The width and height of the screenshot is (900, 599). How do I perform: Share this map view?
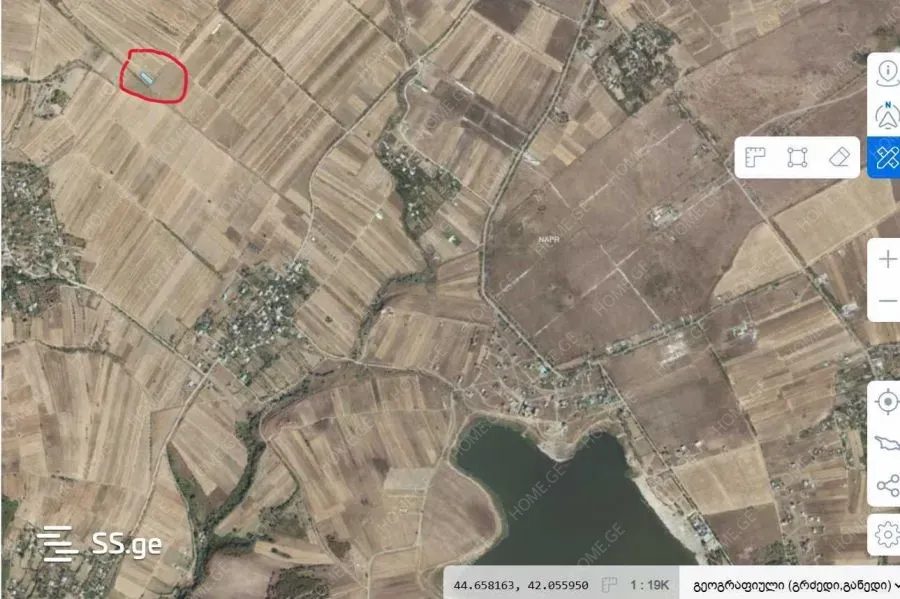pyautogui.click(x=887, y=487)
